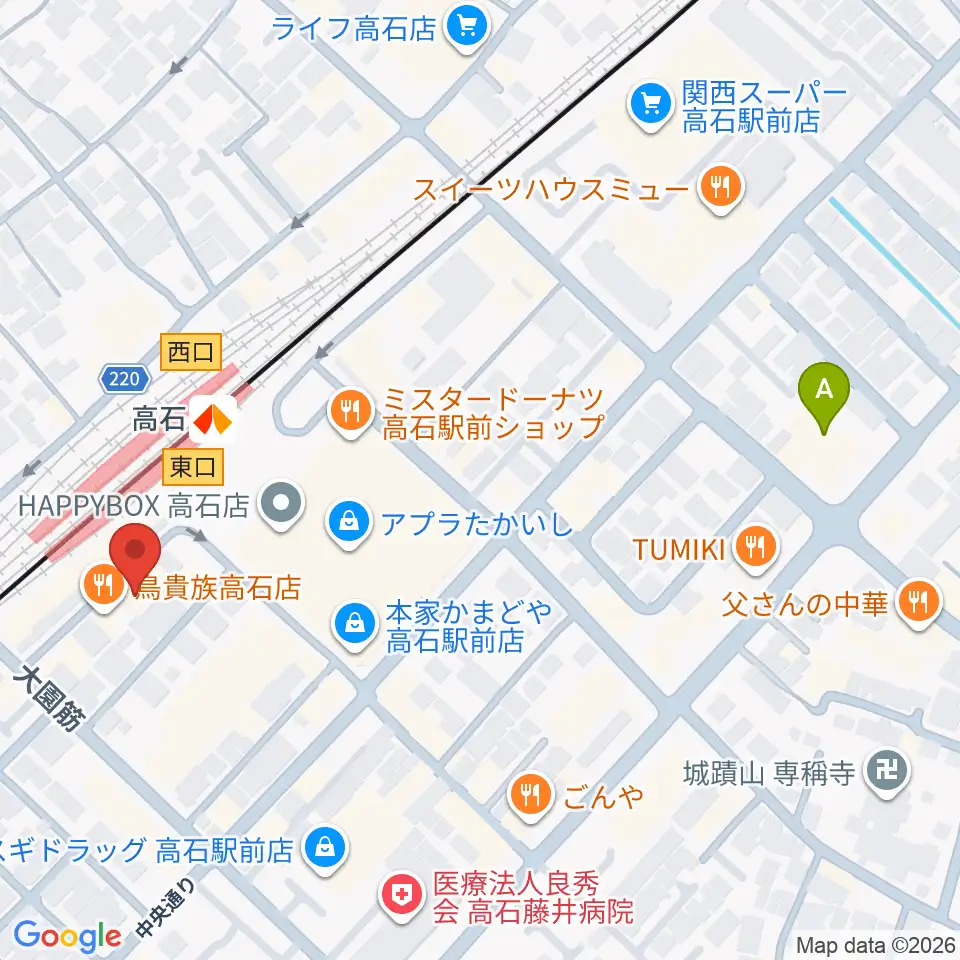Tap the 東口 station exit label
This screenshot has width=960, height=960.
[x=193, y=467]
